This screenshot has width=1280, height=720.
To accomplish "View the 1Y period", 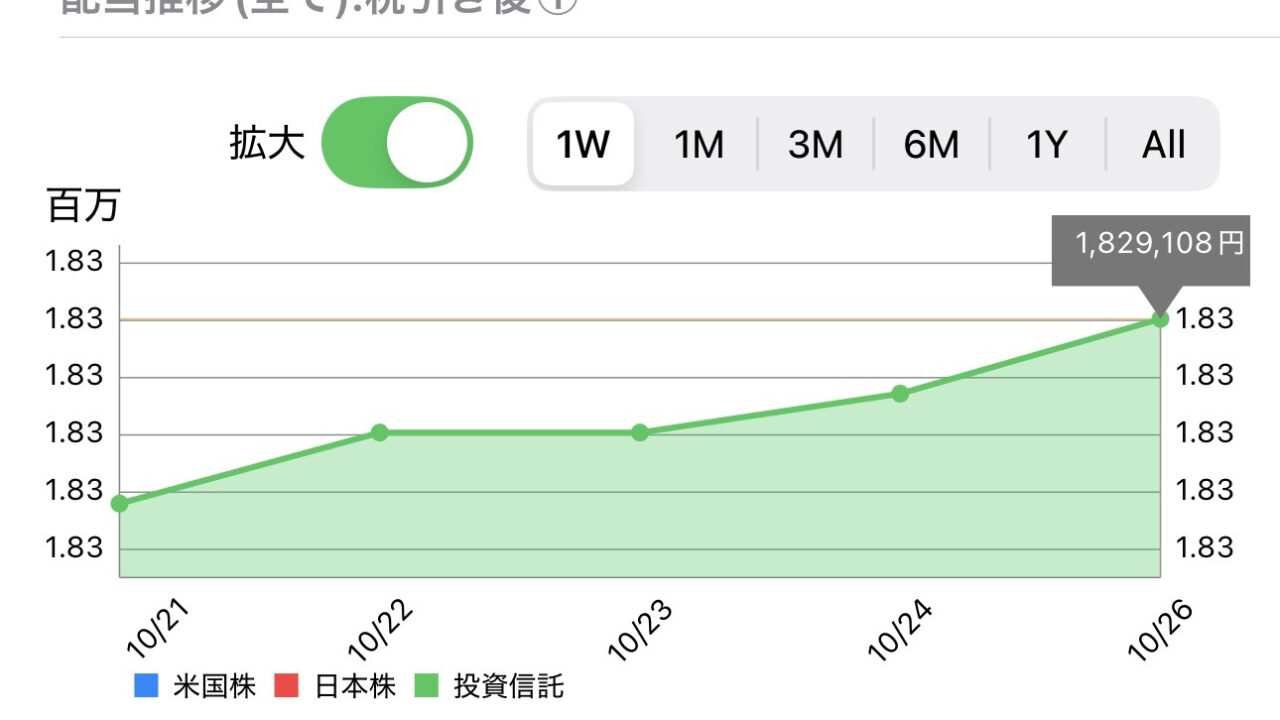I will pos(1047,144).
